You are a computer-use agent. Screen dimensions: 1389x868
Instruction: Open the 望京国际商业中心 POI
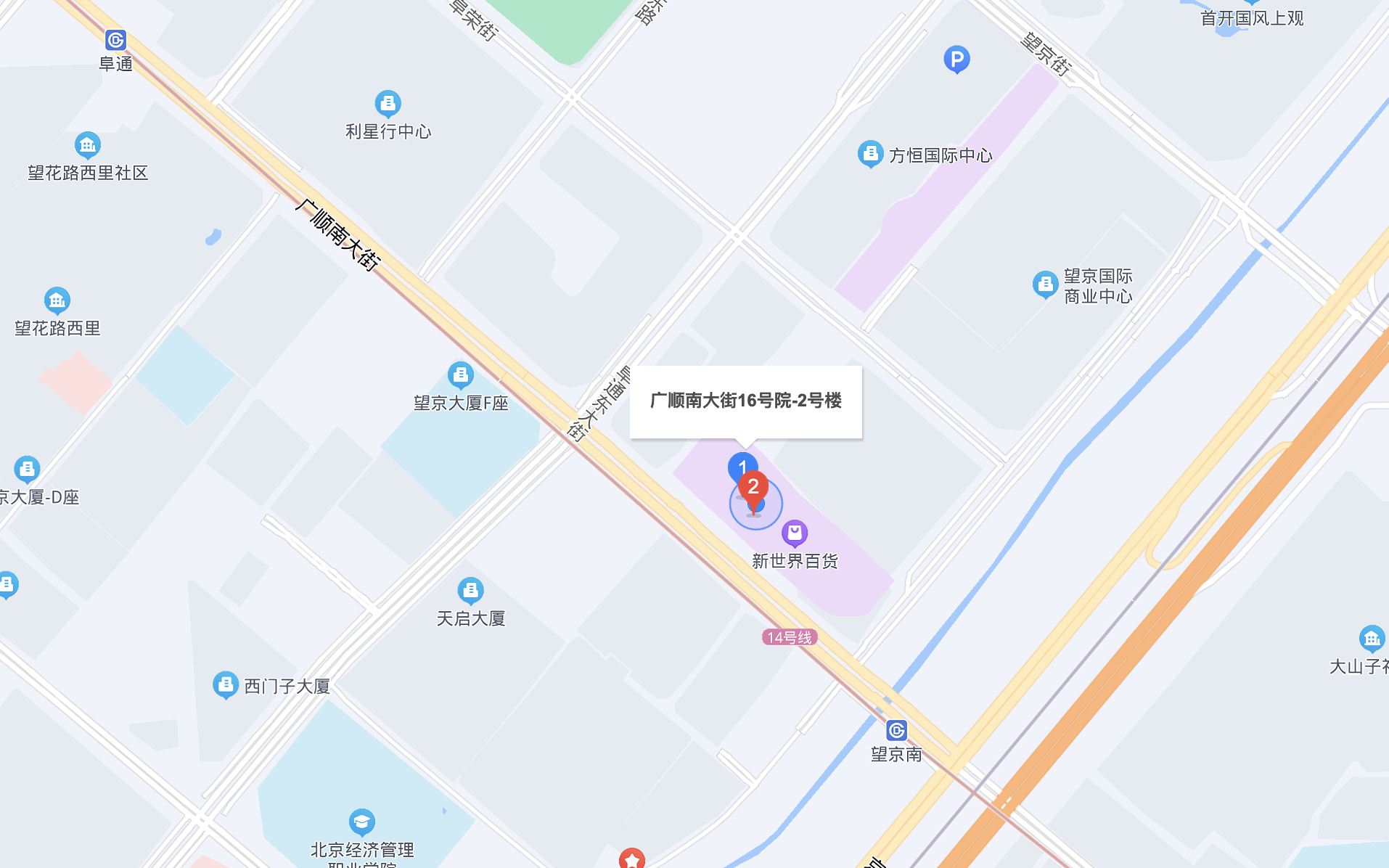coord(1045,284)
